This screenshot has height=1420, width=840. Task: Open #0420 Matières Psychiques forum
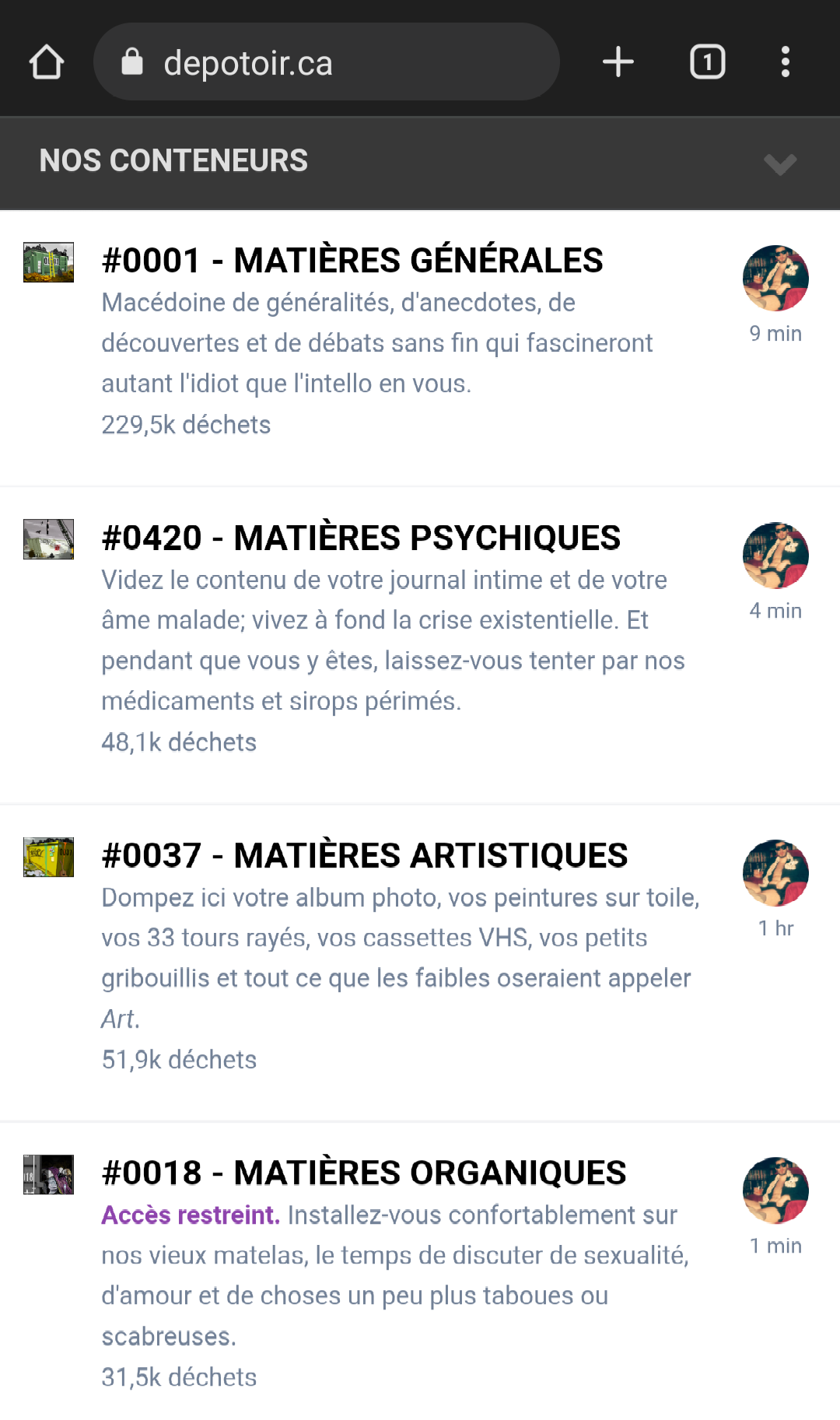(361, 538)
